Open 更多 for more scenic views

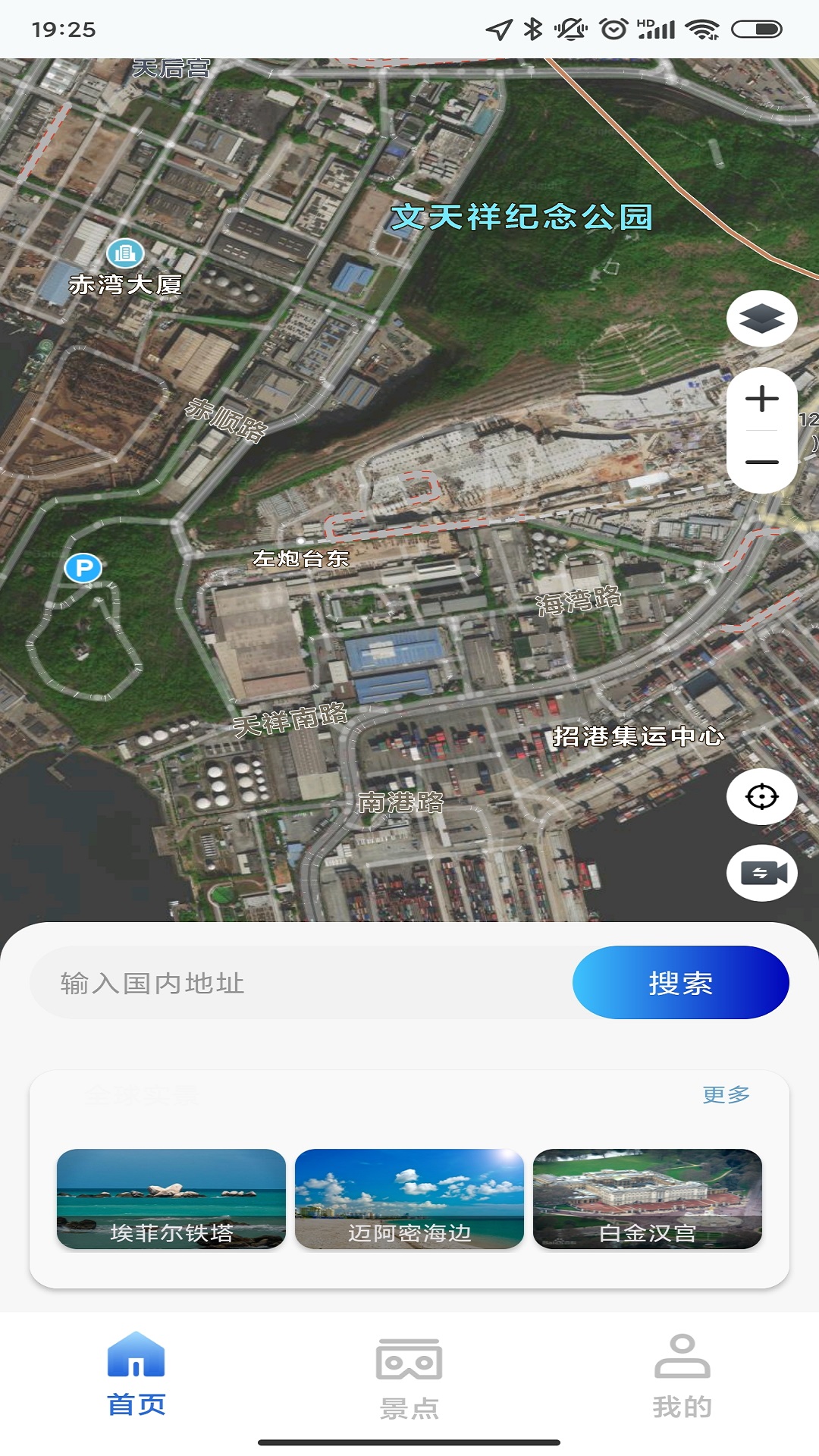pos(726,1094)
